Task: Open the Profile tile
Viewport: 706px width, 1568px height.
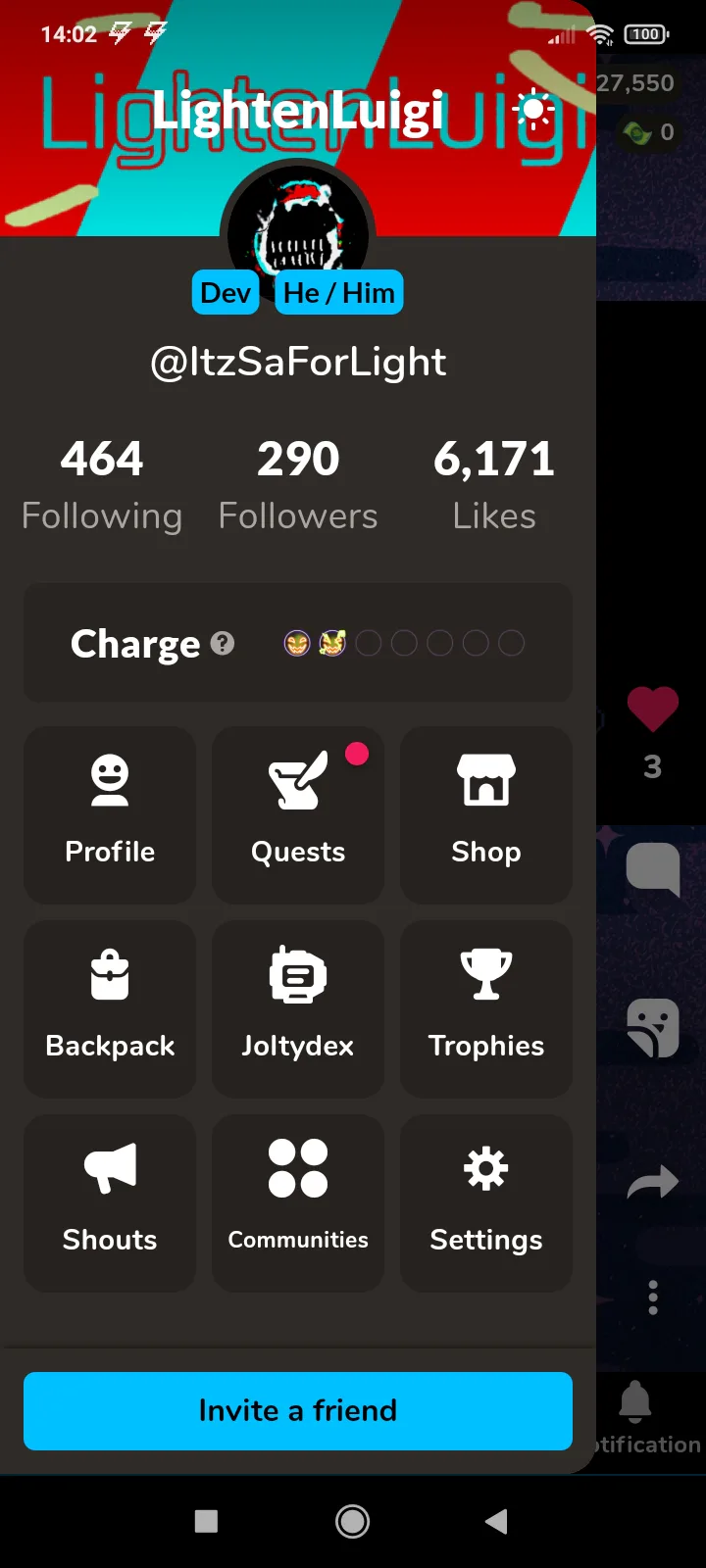Action: 110,814
